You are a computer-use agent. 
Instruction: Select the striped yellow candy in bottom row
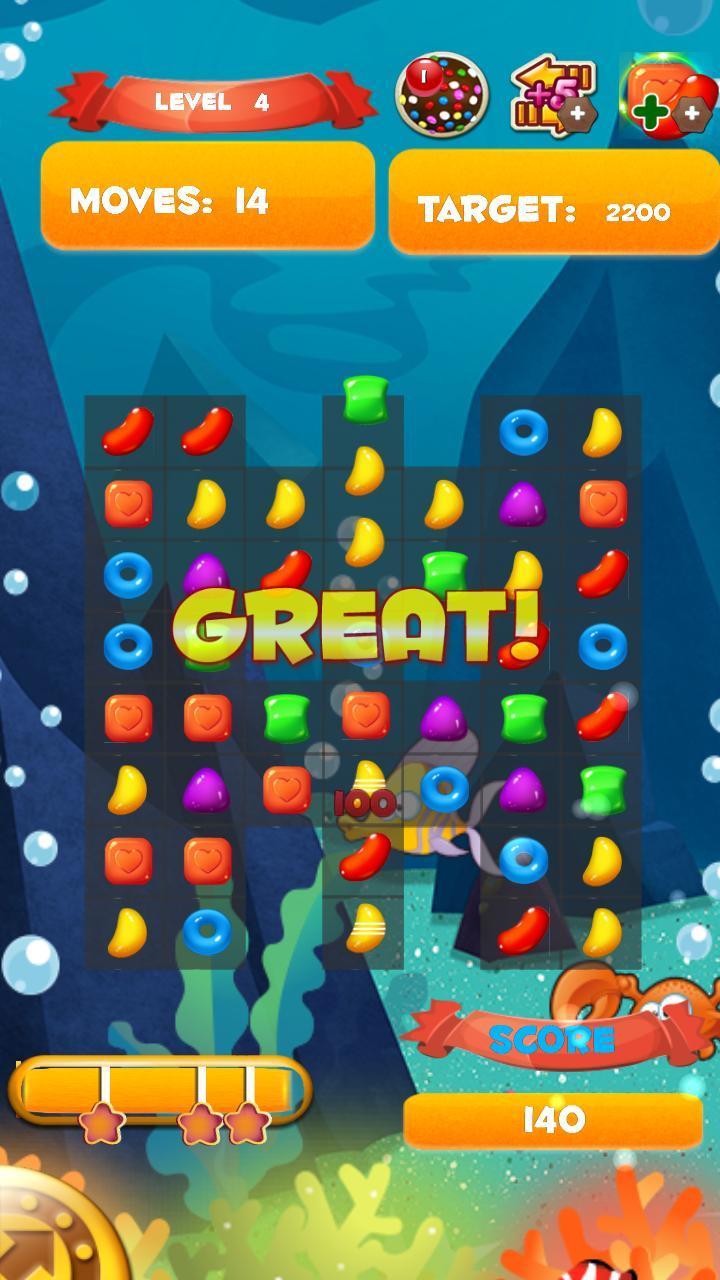coord(365,928)
